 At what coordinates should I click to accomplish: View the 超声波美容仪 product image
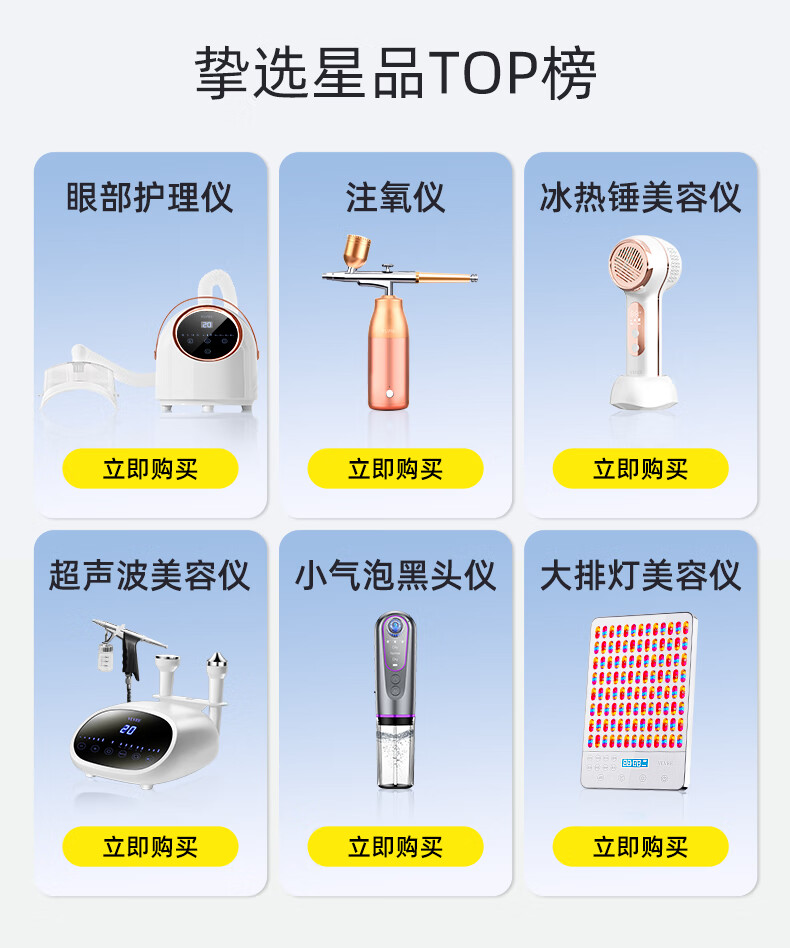click(x=149, y=704)
